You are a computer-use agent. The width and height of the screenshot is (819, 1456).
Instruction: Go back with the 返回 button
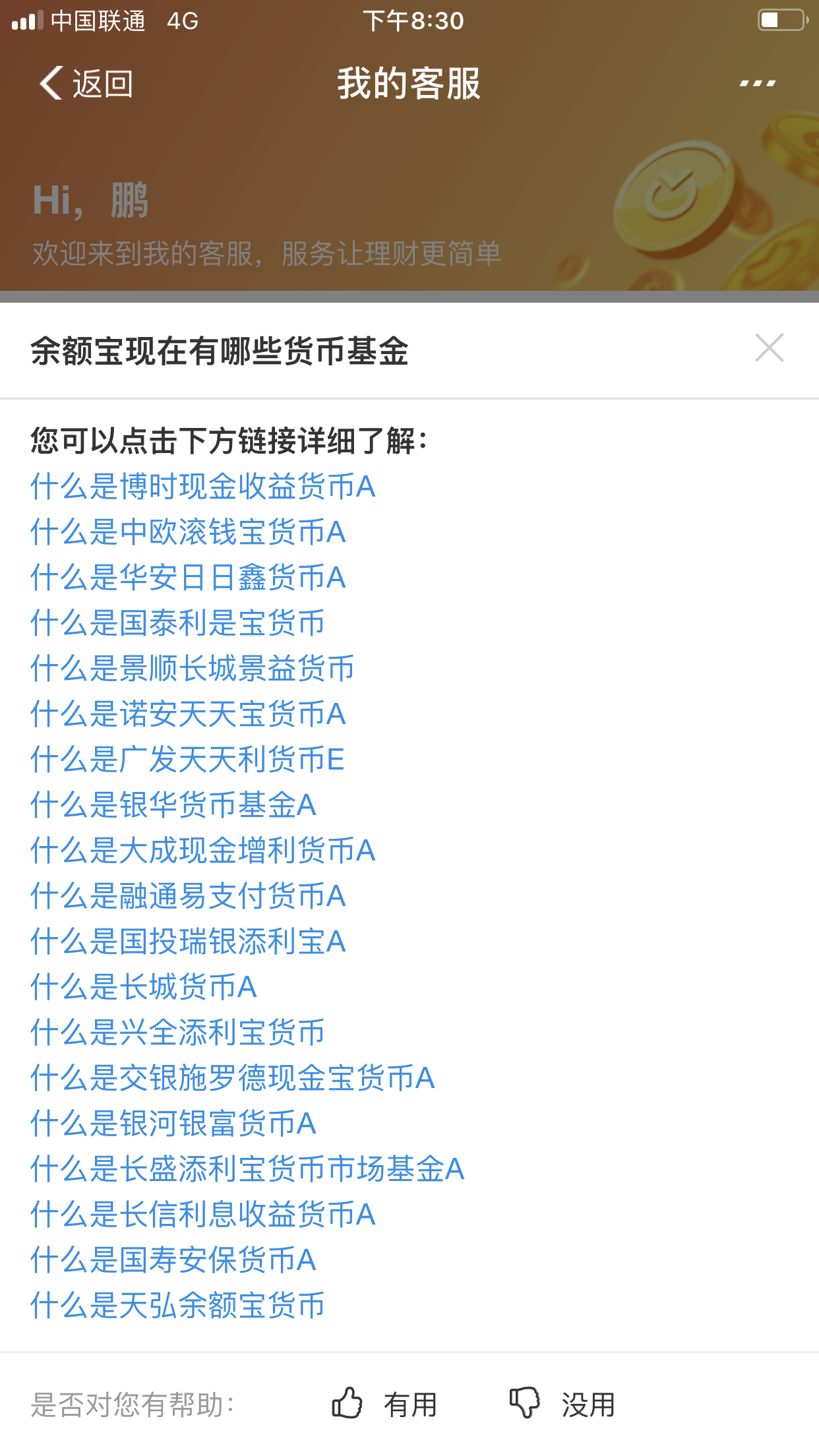point(86,84)
